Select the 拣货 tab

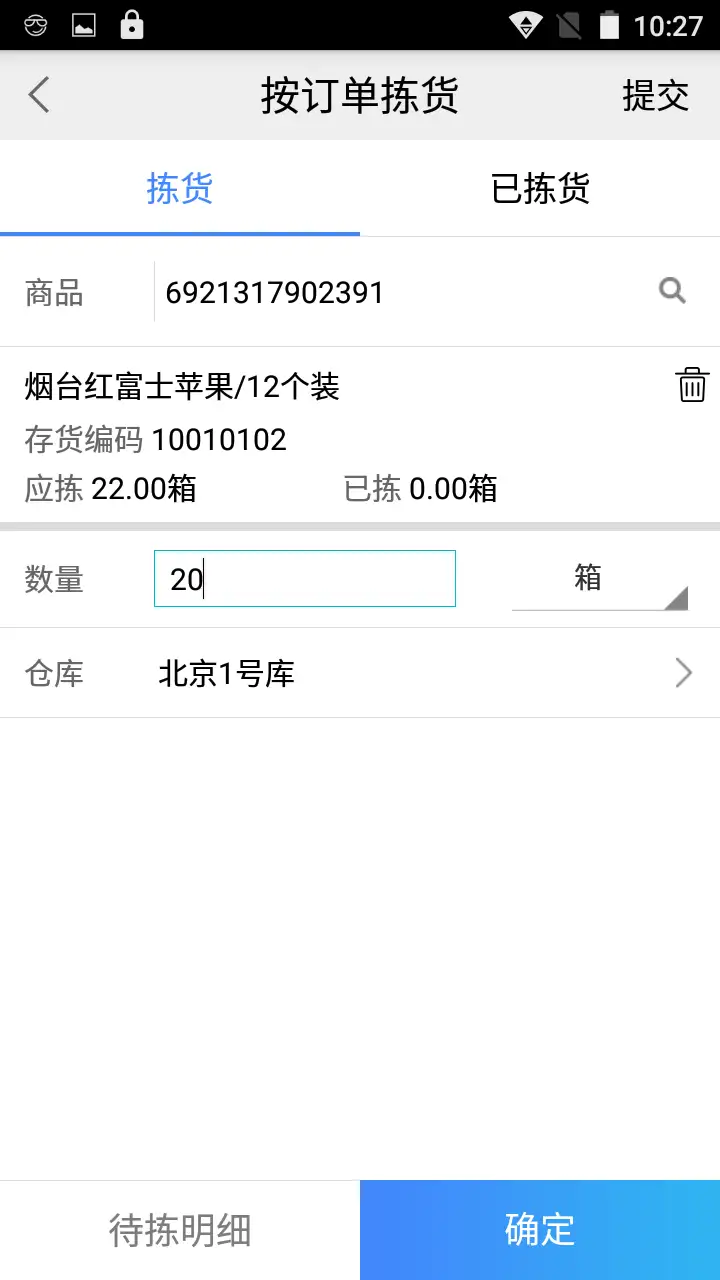[180, 188]
